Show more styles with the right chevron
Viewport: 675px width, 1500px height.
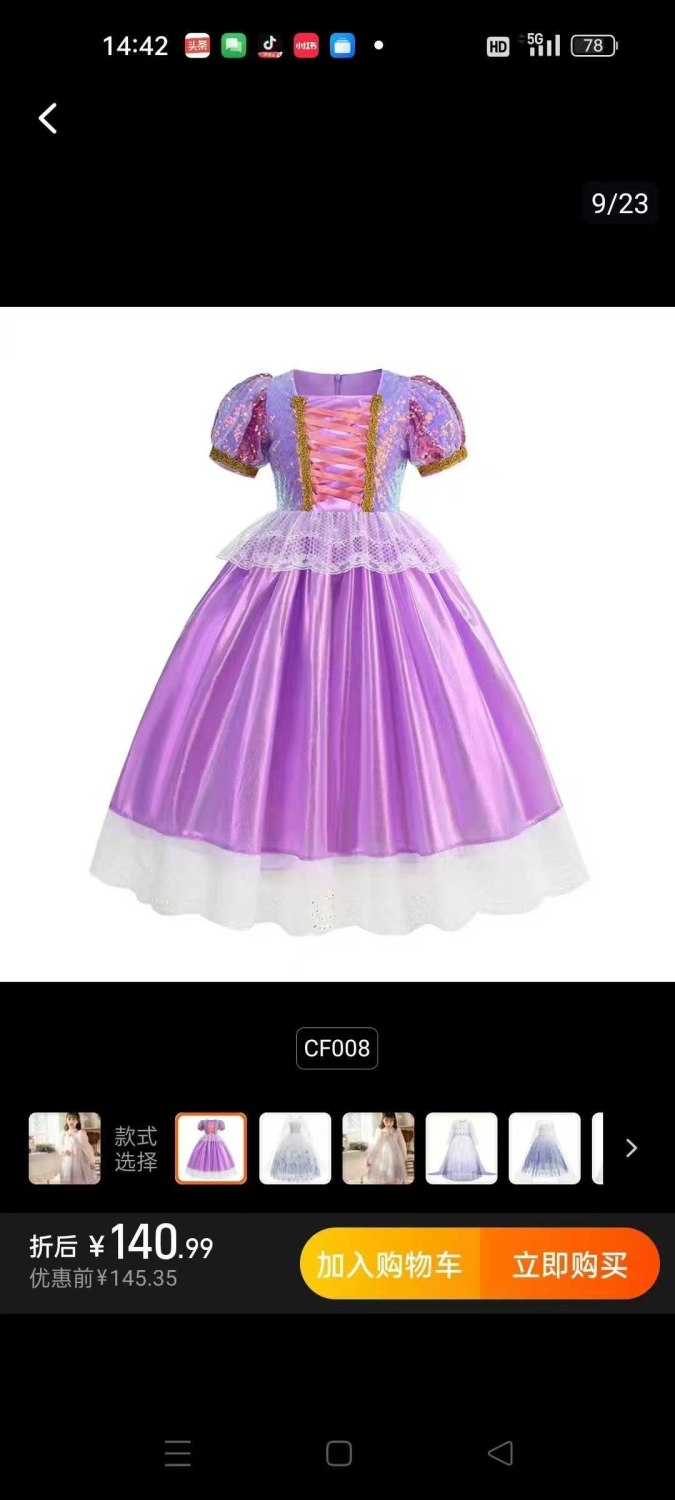pos(631,1148)
